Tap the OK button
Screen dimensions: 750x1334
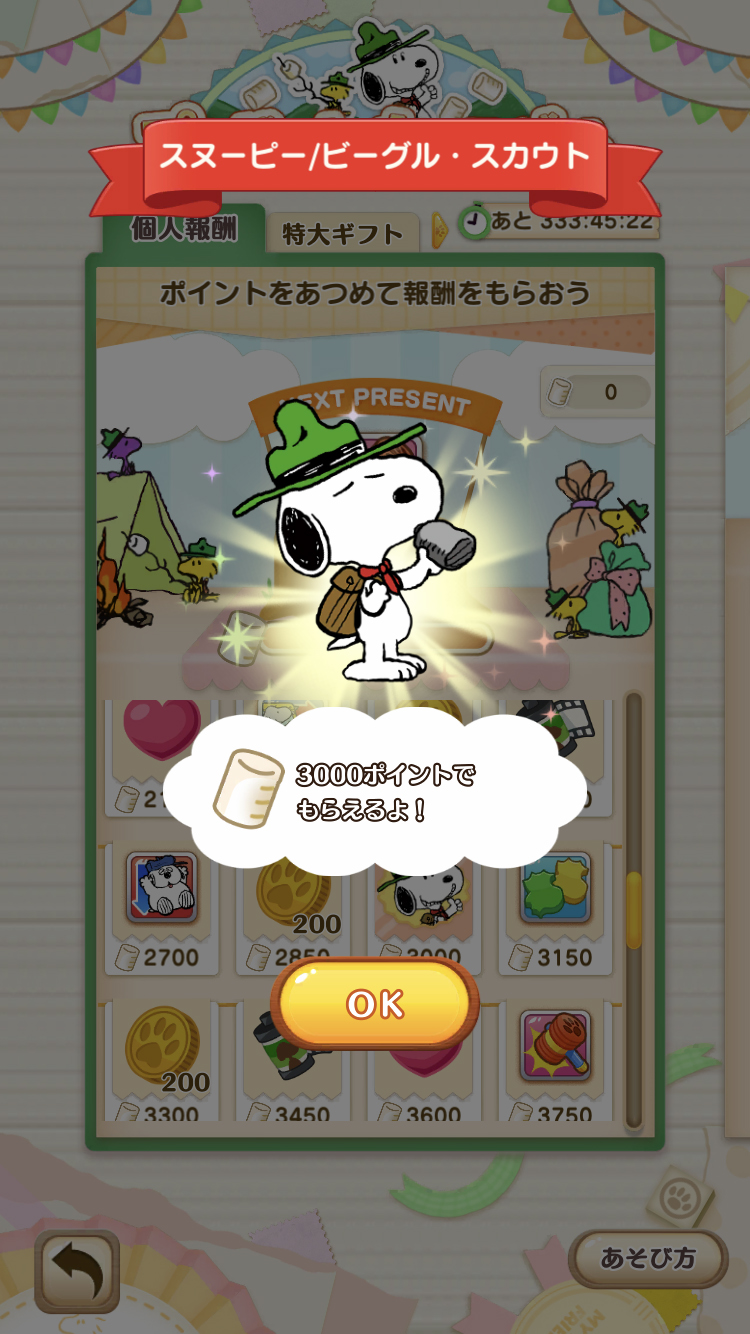click(375, 1003)
